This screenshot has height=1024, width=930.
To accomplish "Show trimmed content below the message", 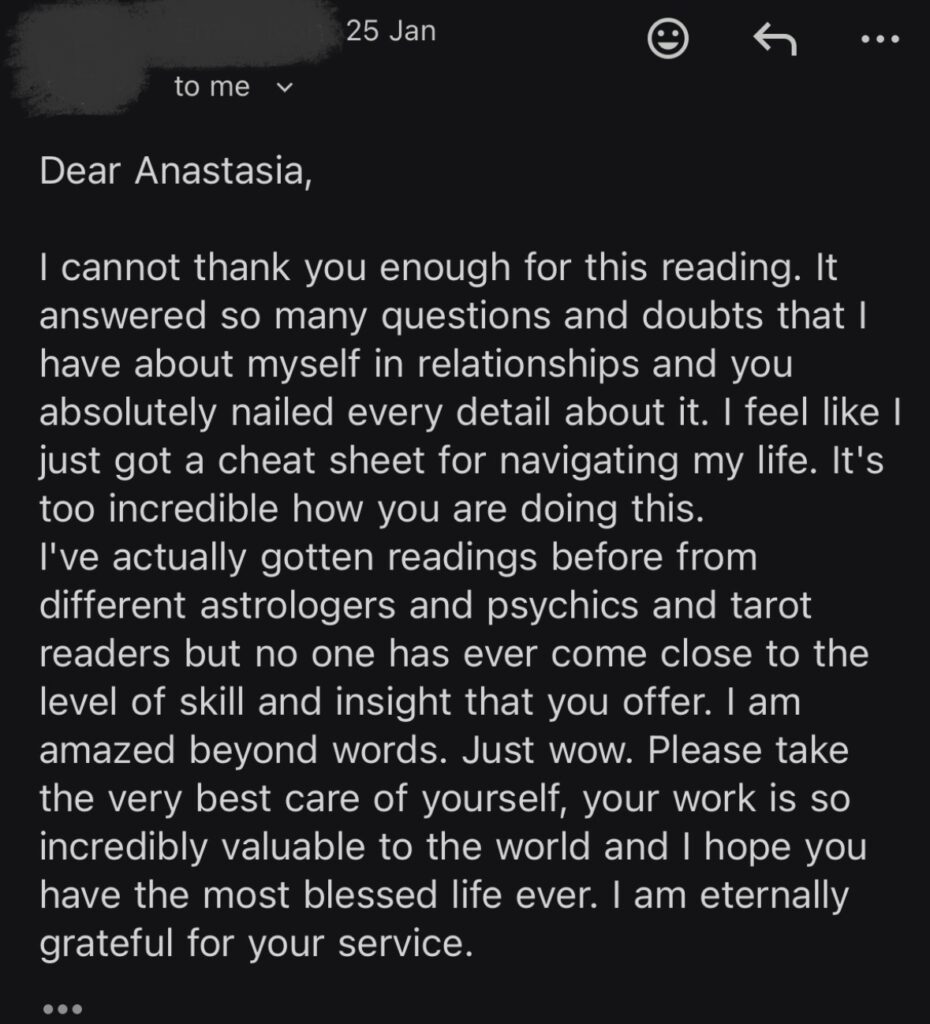I will (62, 1008).
